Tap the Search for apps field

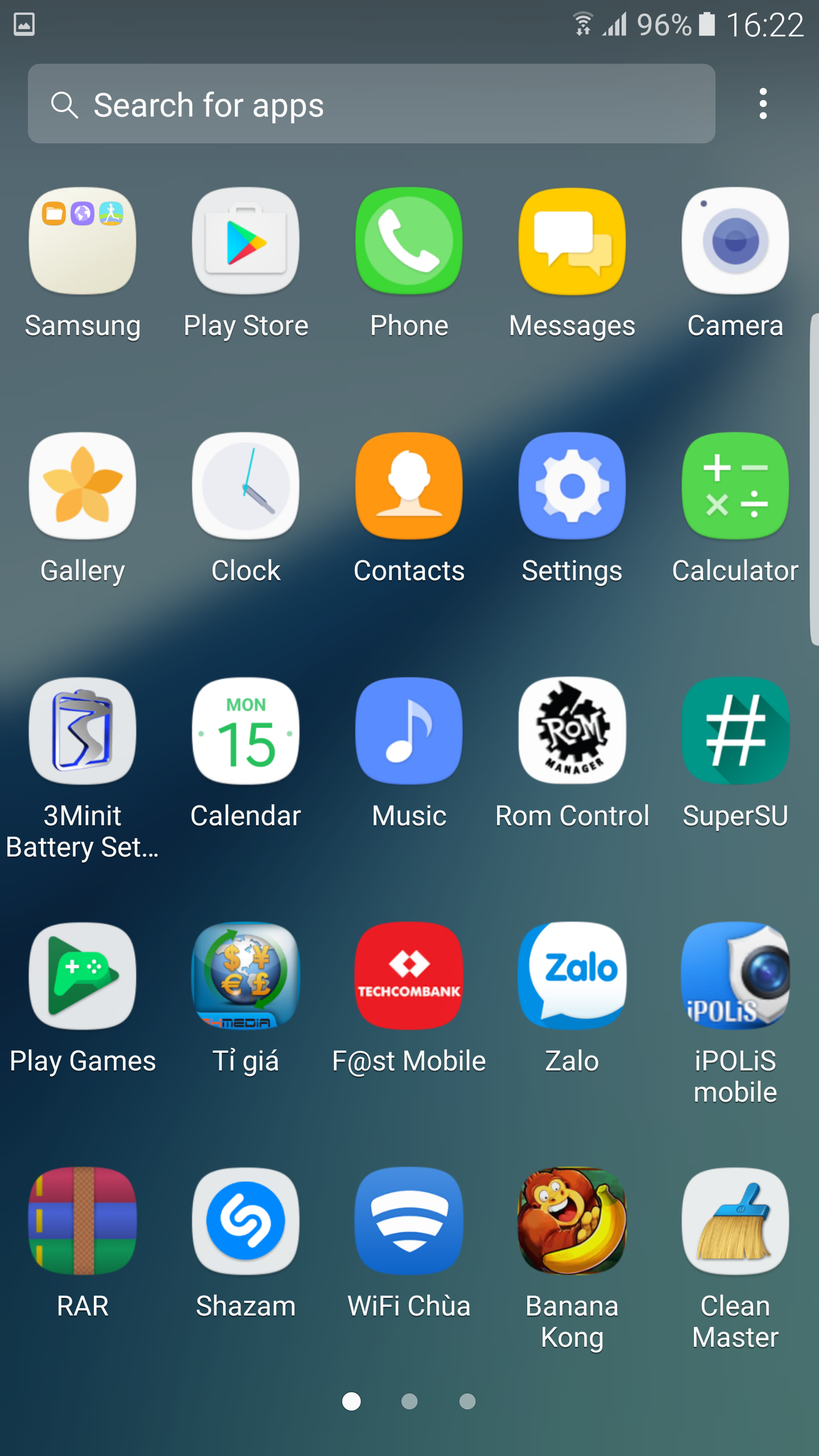click(x=371, y=104)
